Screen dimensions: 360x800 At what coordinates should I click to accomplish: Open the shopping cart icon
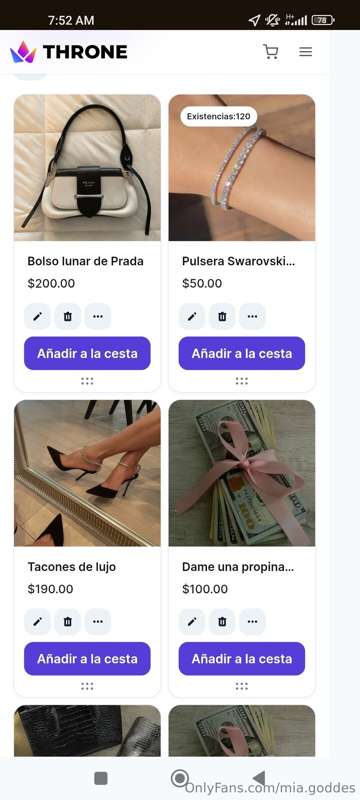[x=270, y=52]
